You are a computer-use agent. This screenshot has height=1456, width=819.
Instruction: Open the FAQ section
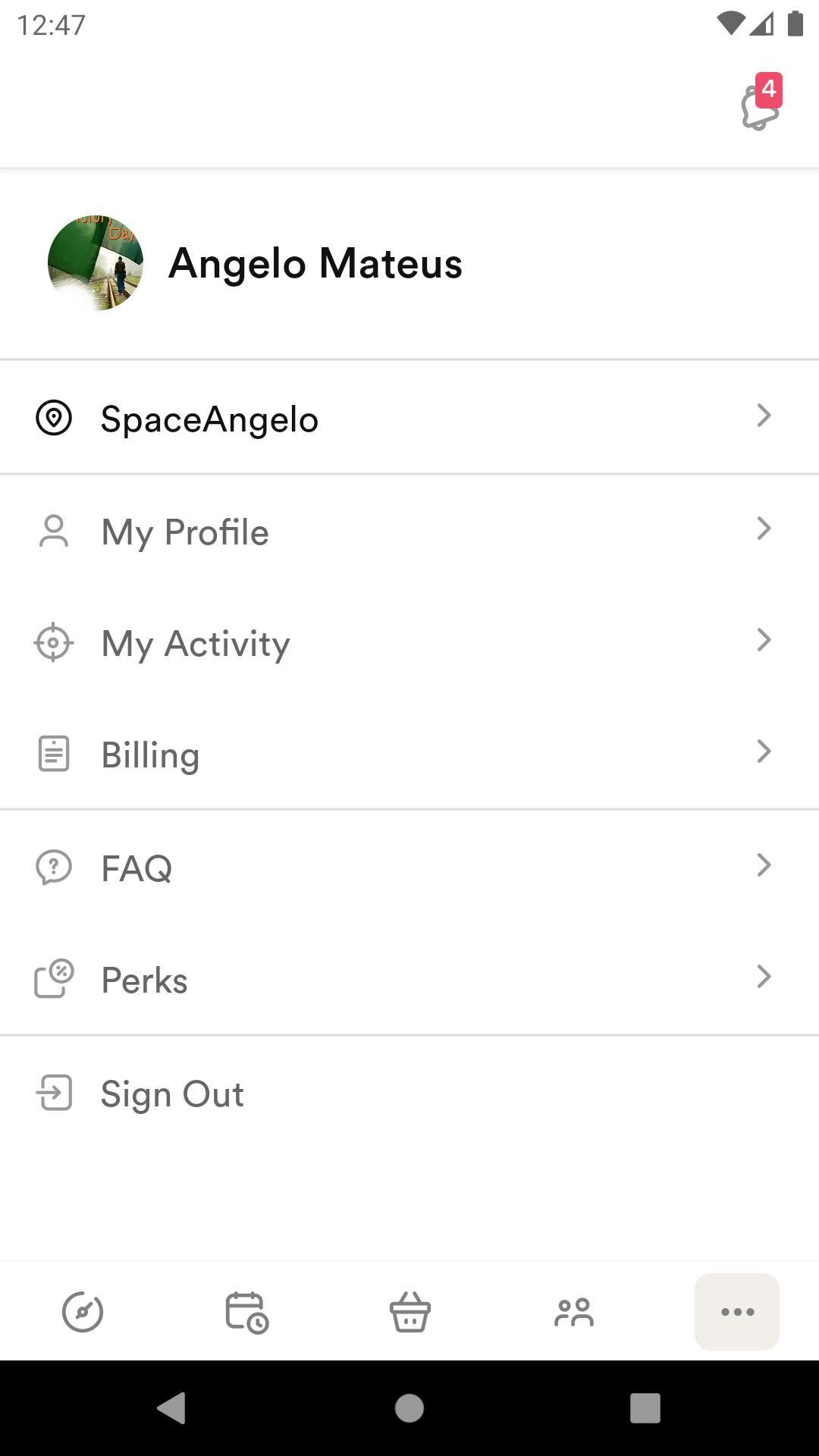pyautogui.click(x=409, y=867)
